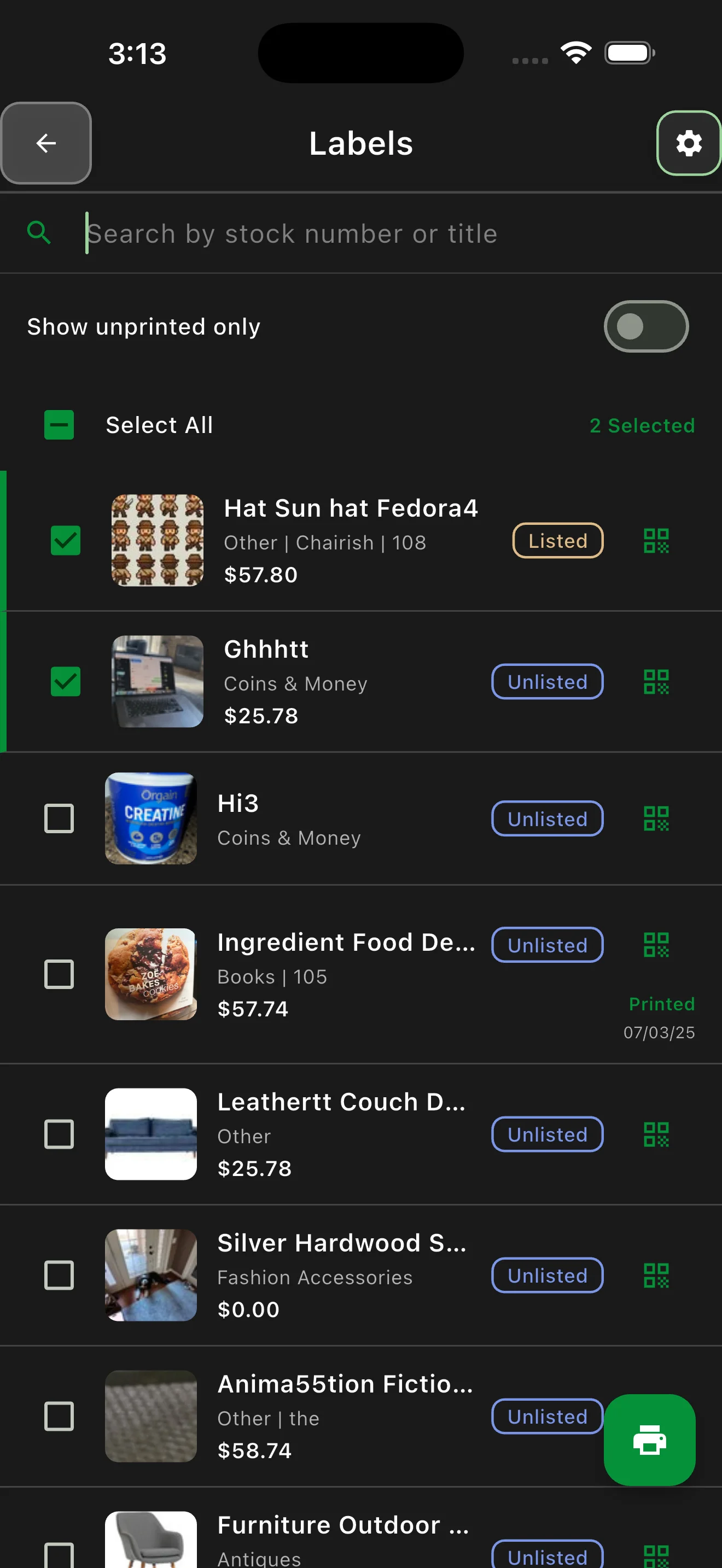Click the QR code icon next to Hi3
Screen dimensions: 722x1568
(x=656, y=820)
